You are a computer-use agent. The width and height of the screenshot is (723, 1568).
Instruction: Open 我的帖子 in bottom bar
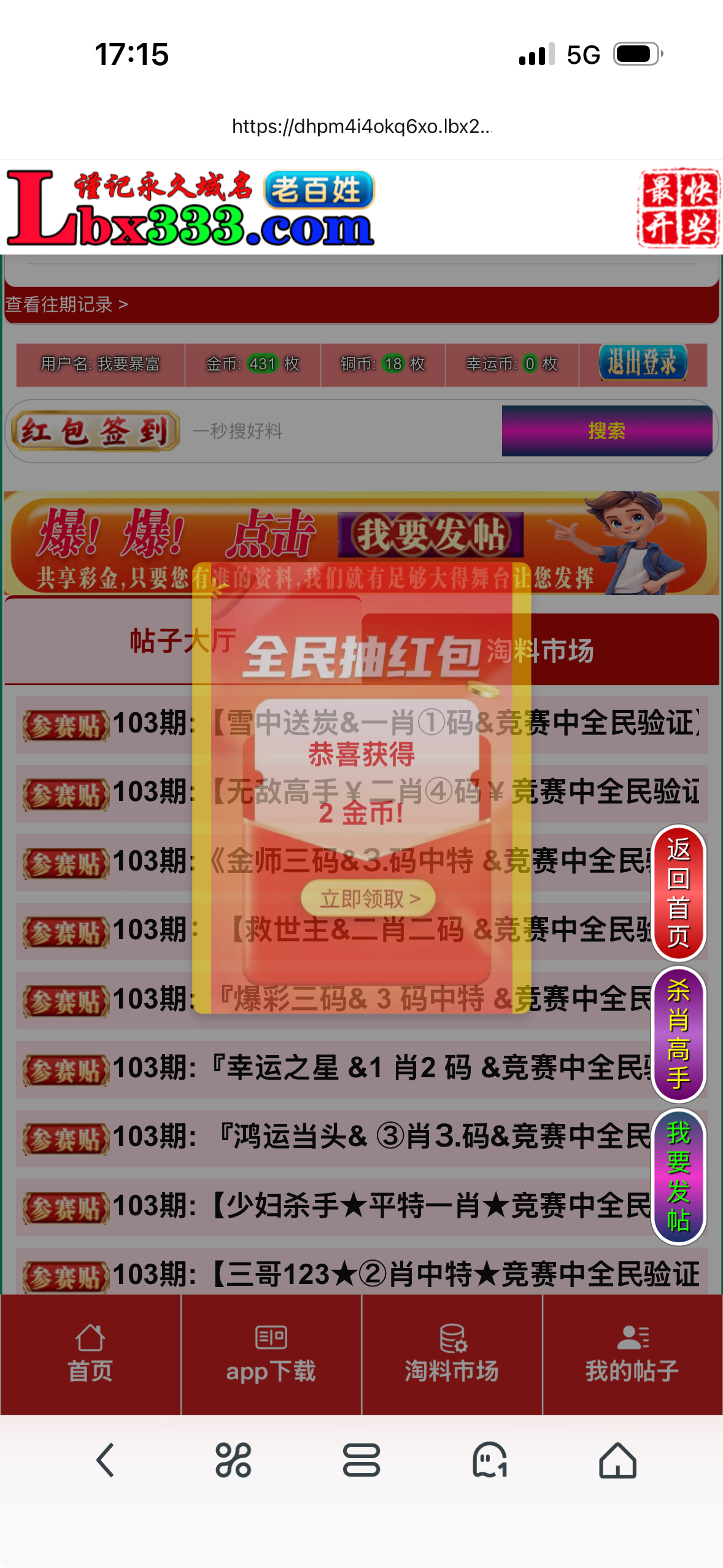[x=632, y=1354]
